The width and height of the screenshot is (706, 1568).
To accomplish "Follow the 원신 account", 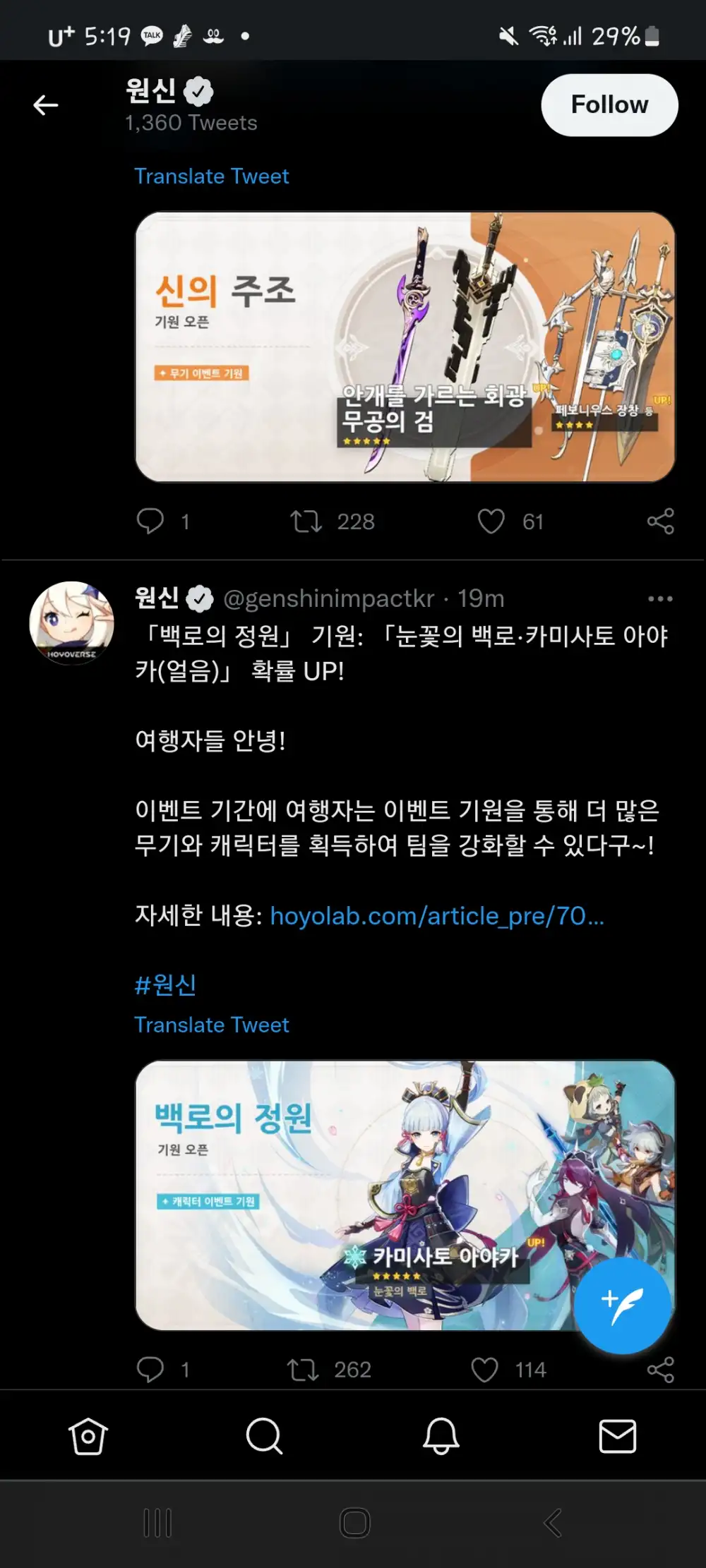I will pos(609,105).
